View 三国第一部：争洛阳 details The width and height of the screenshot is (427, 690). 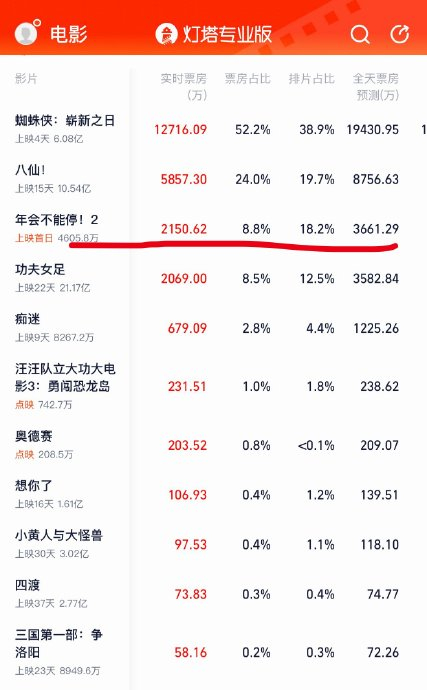click(214, 652)
